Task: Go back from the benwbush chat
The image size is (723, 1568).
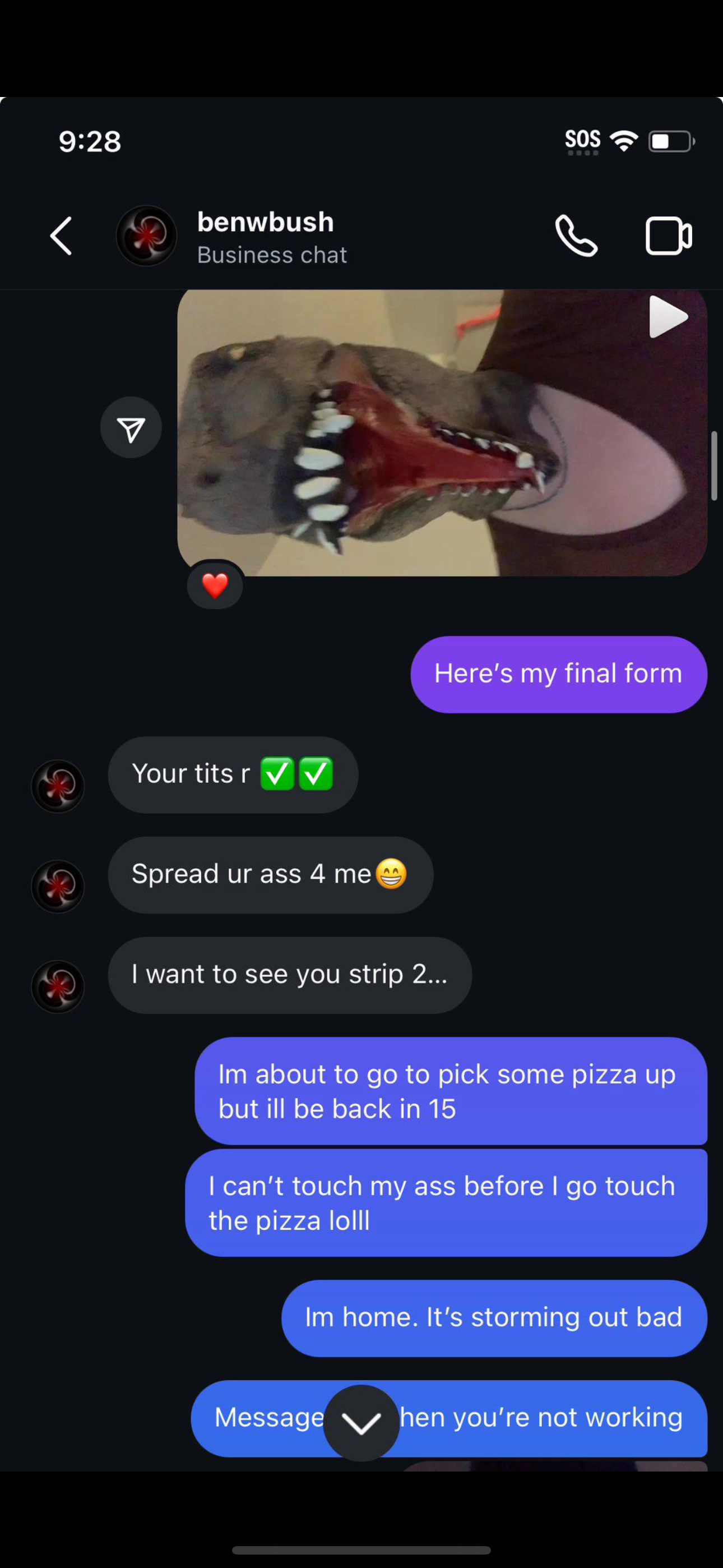Action: pos(61,236)
